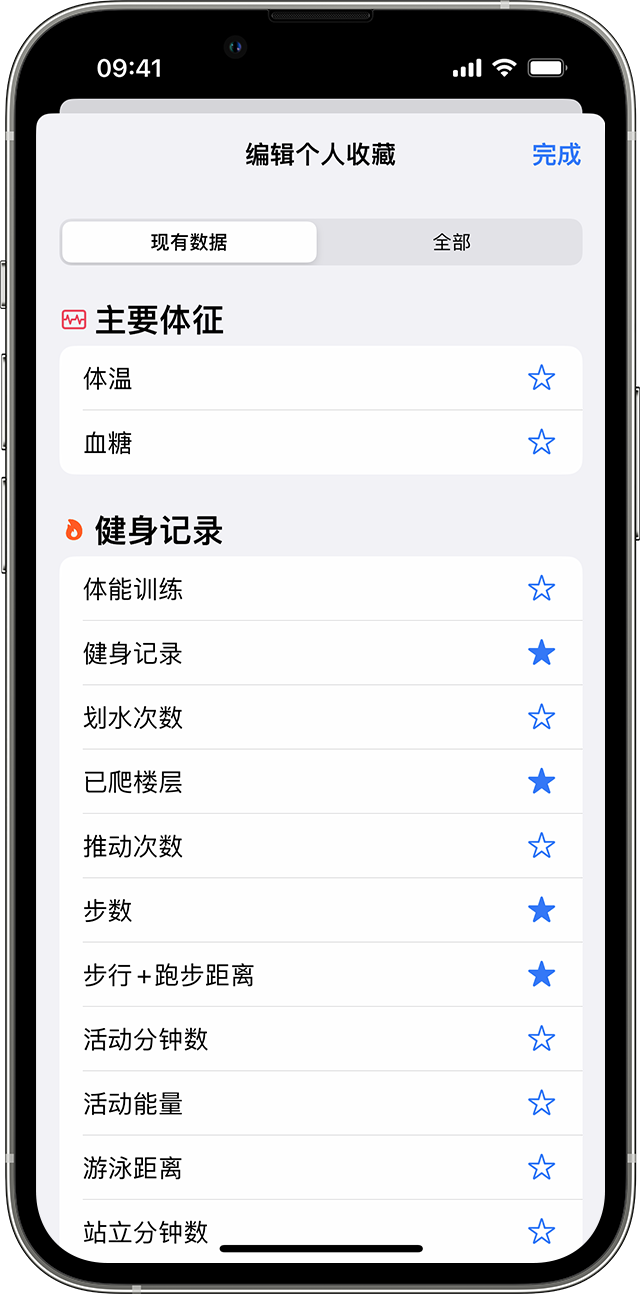Screen dimensions: 640x1294
Task: Favorite 游泳距离 with its star
Action: [x=541, y=1167]
